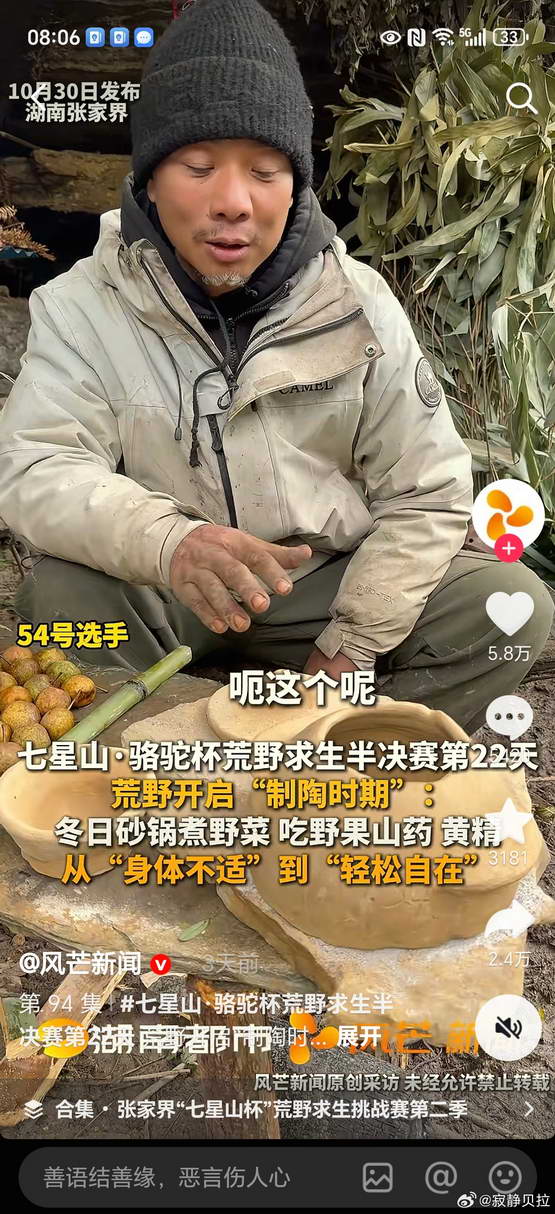
Task: Open the #七星山·骆驼杯荒野求生 hashtag
Action: (x=257, y=1004)
